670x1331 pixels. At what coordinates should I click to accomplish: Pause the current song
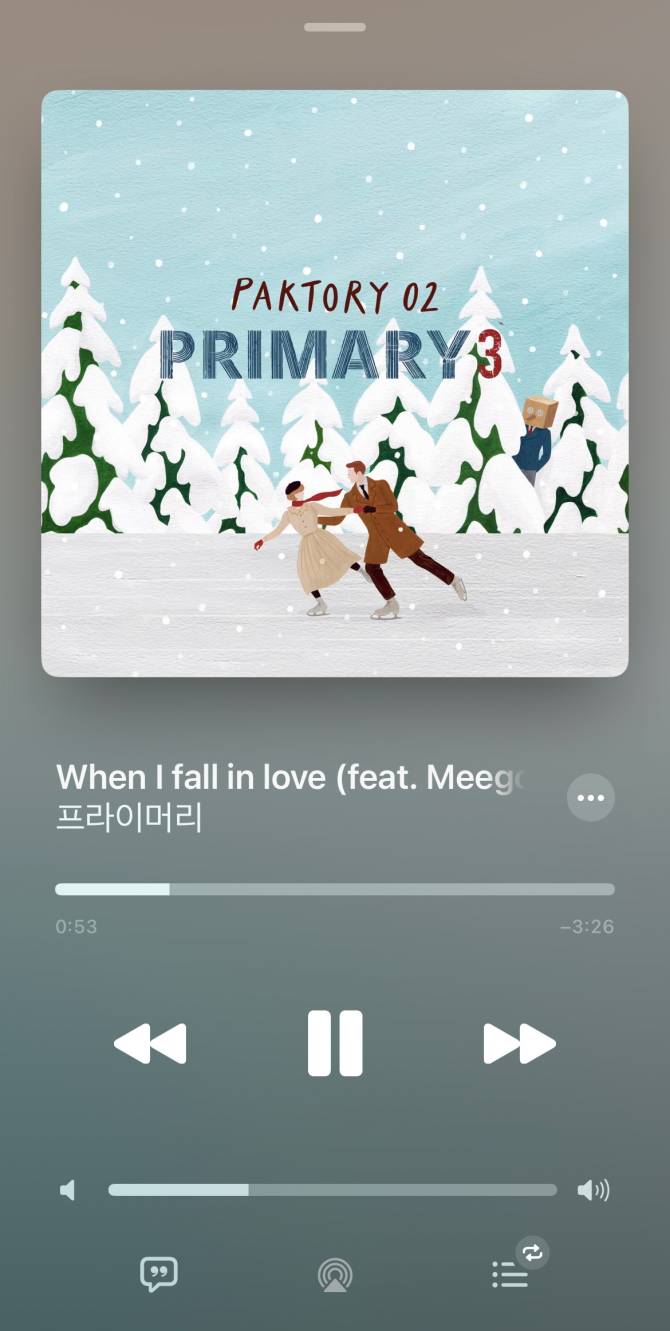[x=335, y=1043]
